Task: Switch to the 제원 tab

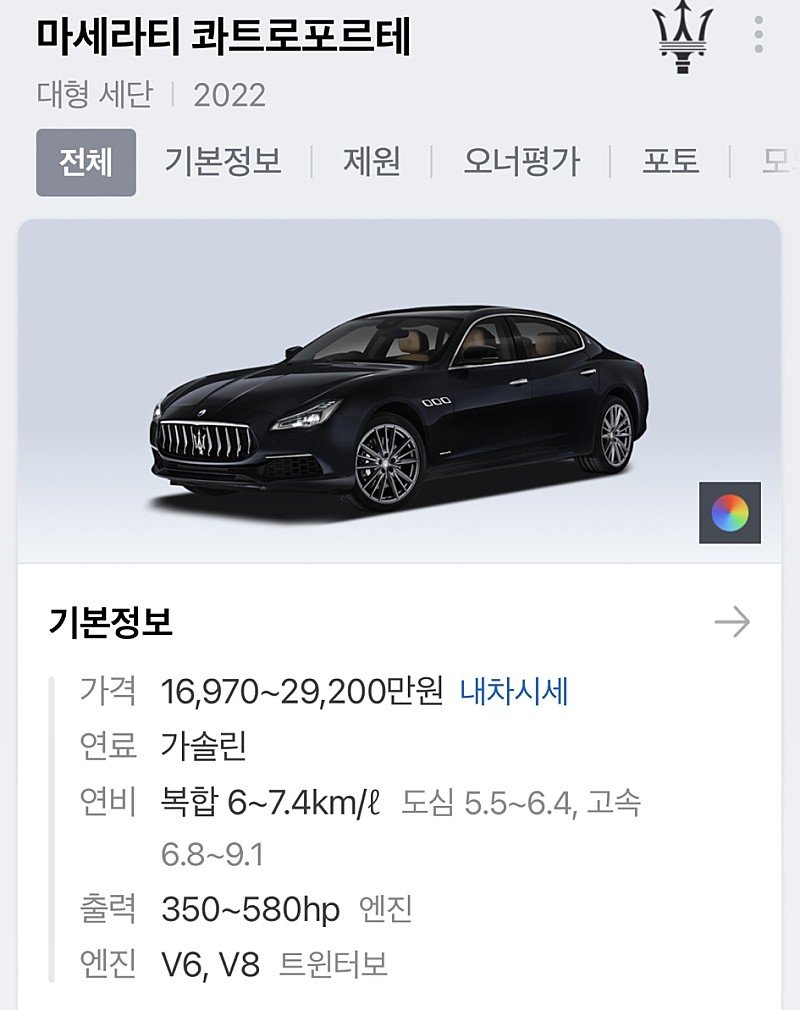Action: pos(372,161)
